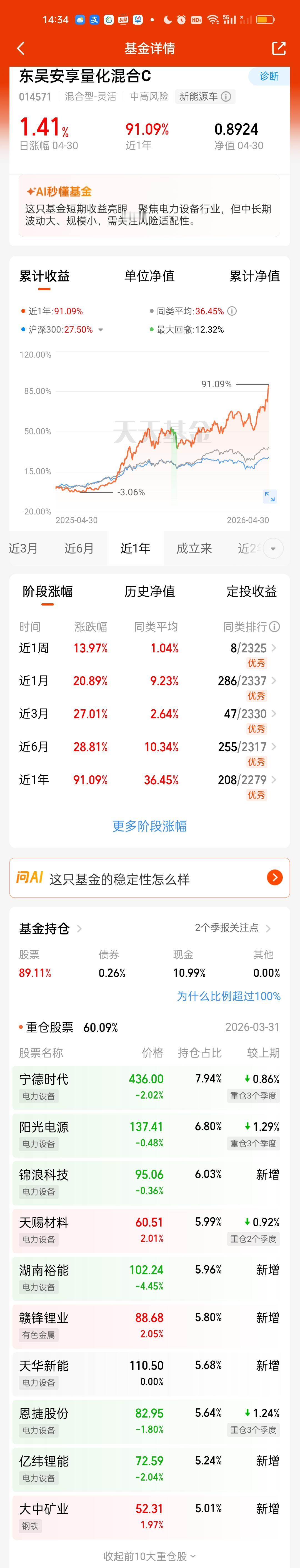Select the 成立来 time range
The image size is (300, 1568).
click(194, 548)
